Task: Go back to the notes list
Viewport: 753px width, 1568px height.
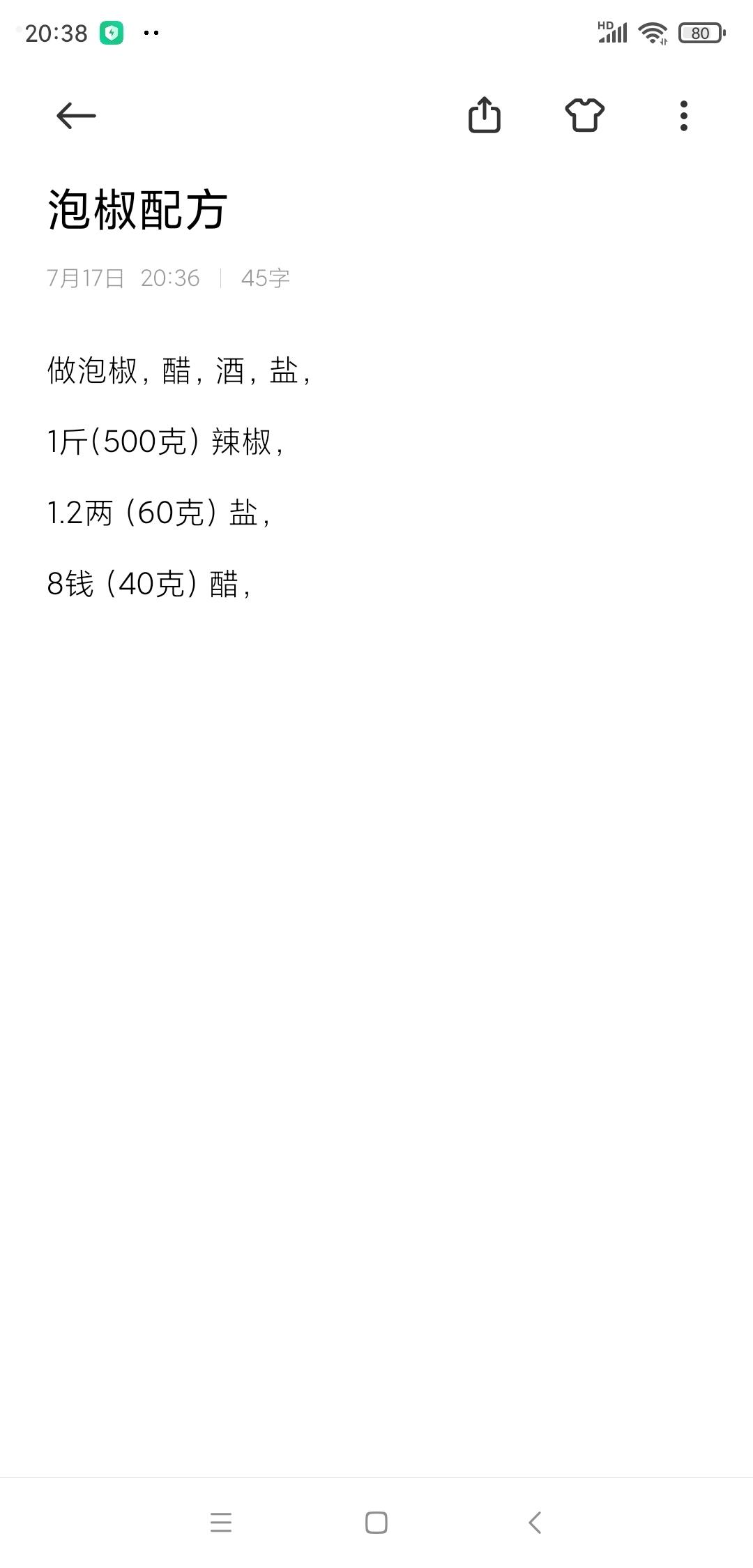Action: point(76,116)
